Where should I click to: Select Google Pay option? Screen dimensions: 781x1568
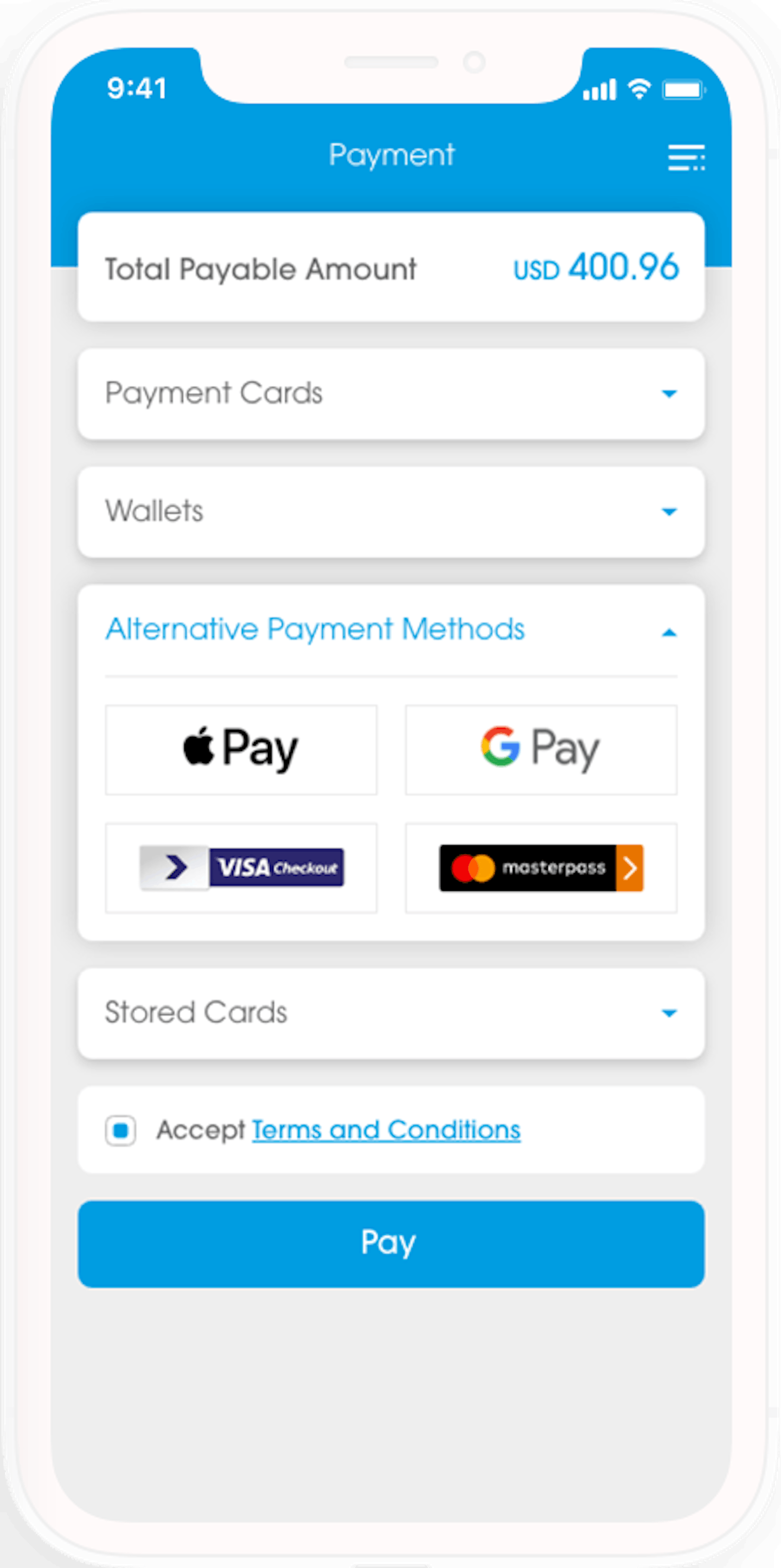point(541,749)
